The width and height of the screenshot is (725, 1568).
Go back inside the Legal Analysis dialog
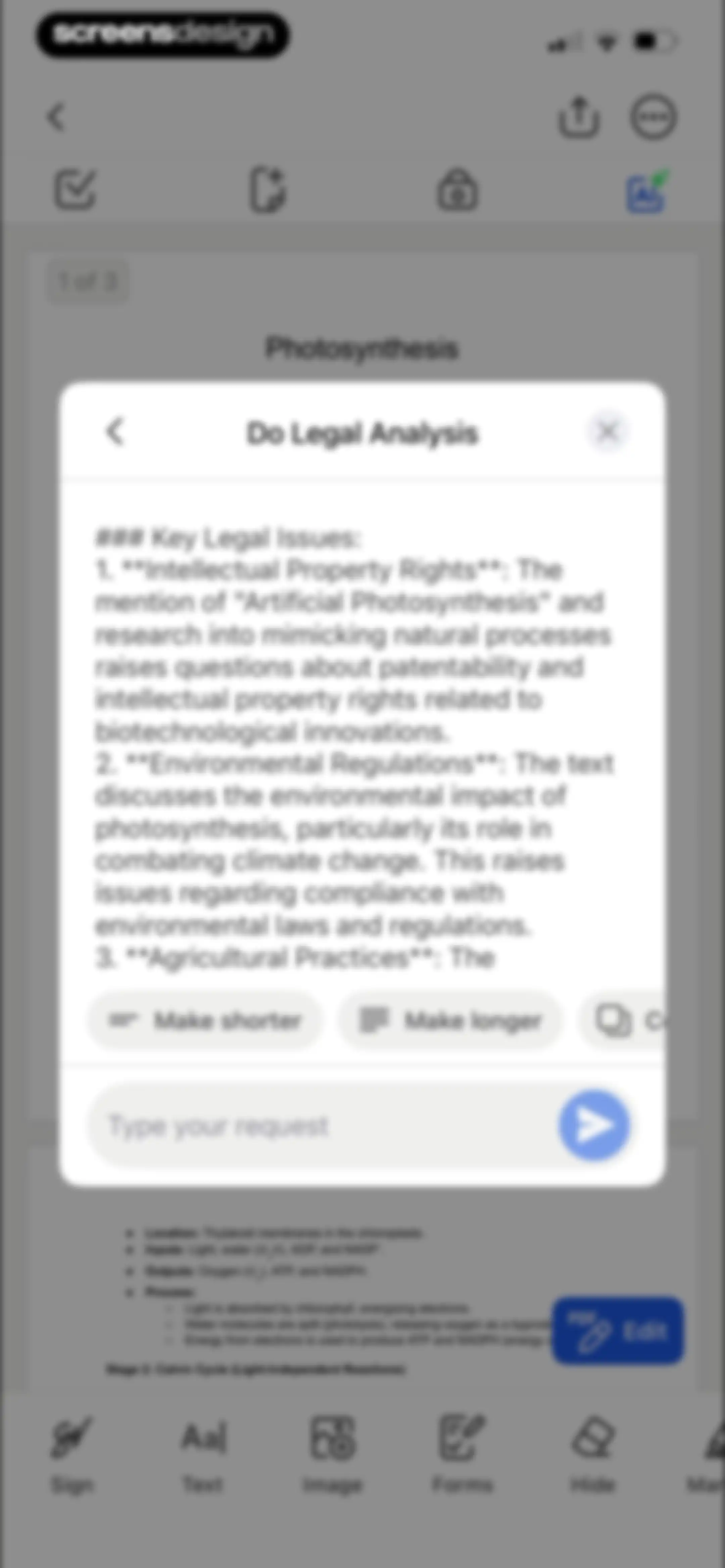pyautogui.click(x=115, y=432)
